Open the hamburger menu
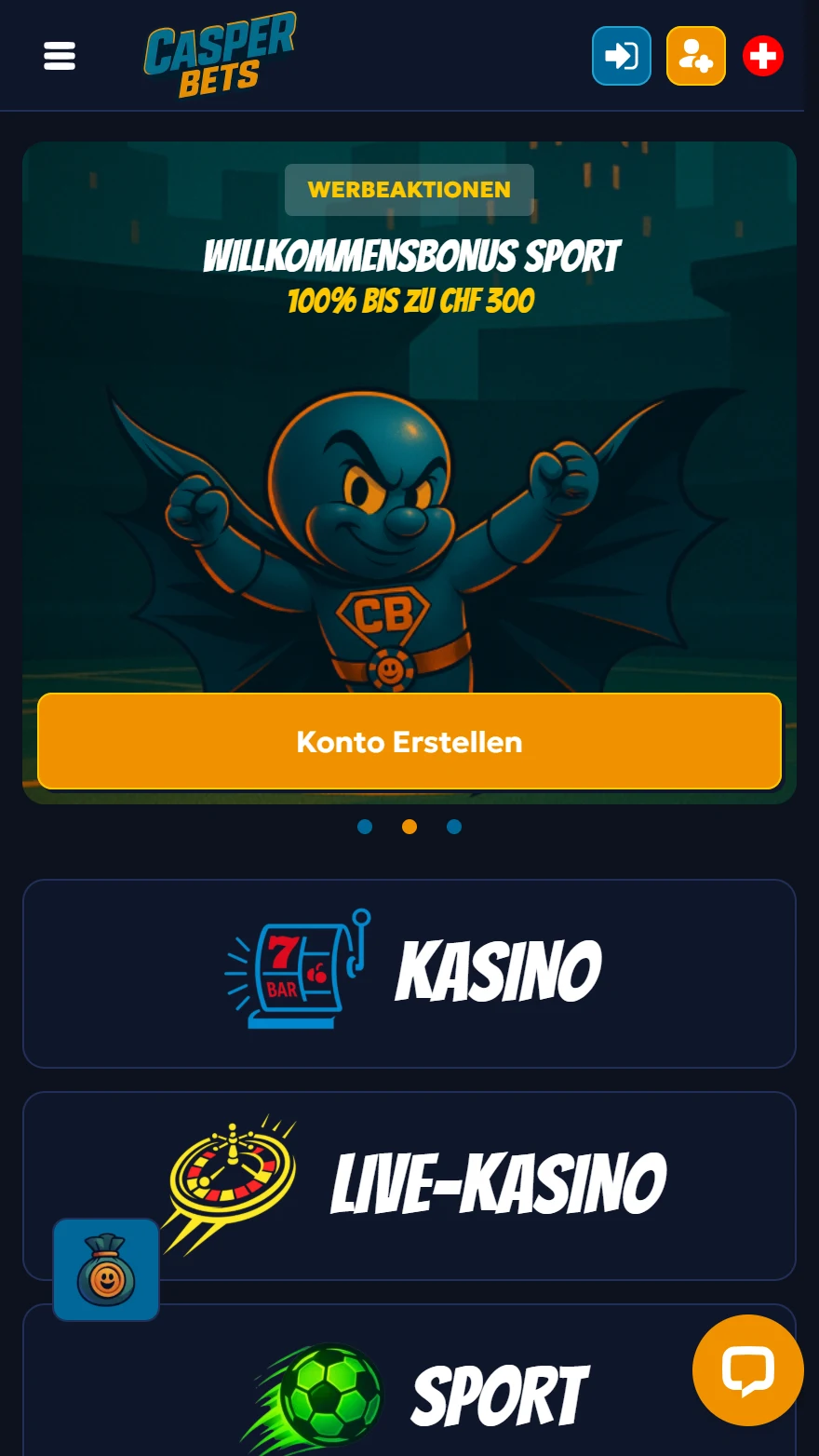Viewport: 819px width, 1456px height. pos(60,57)
